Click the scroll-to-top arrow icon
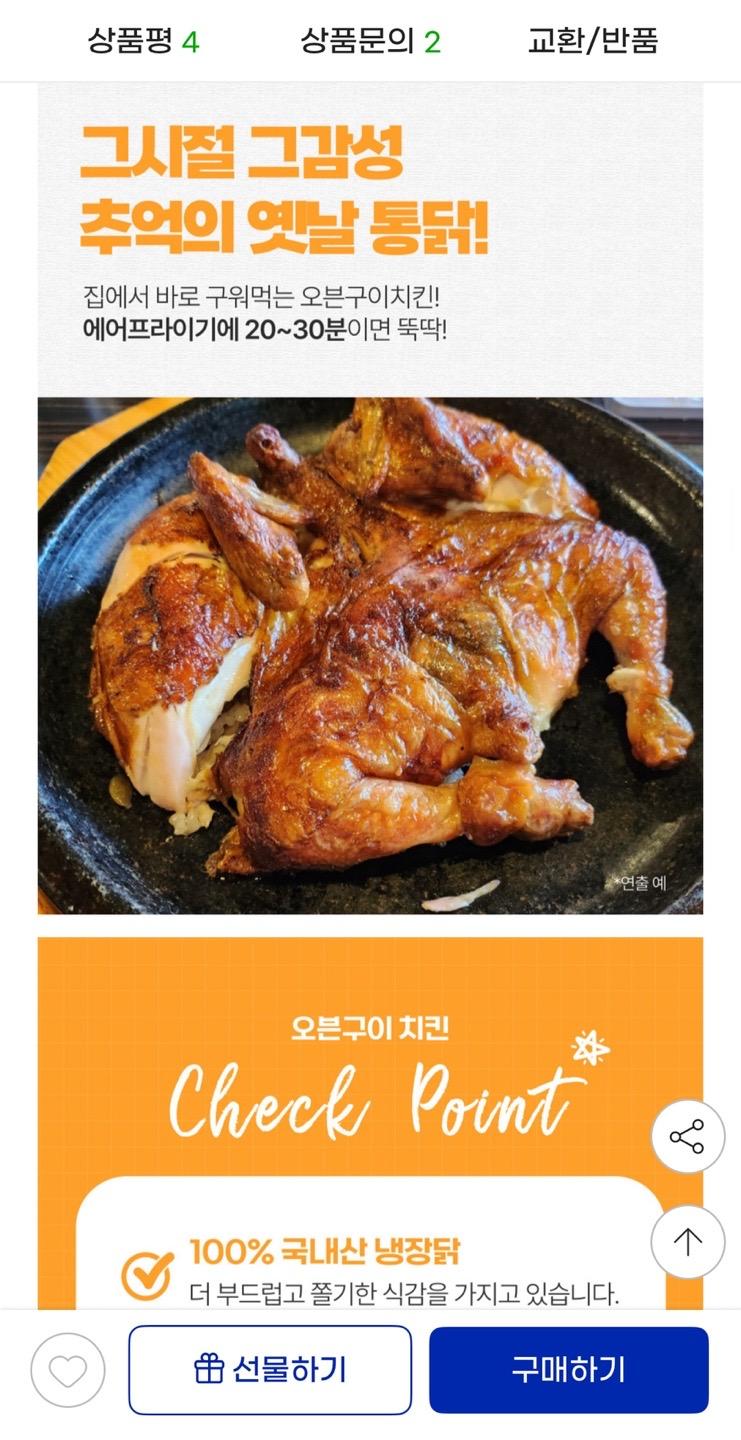Image resolution: width=741 pixels, height=1440 pixels. click(x=687, y=1241)
